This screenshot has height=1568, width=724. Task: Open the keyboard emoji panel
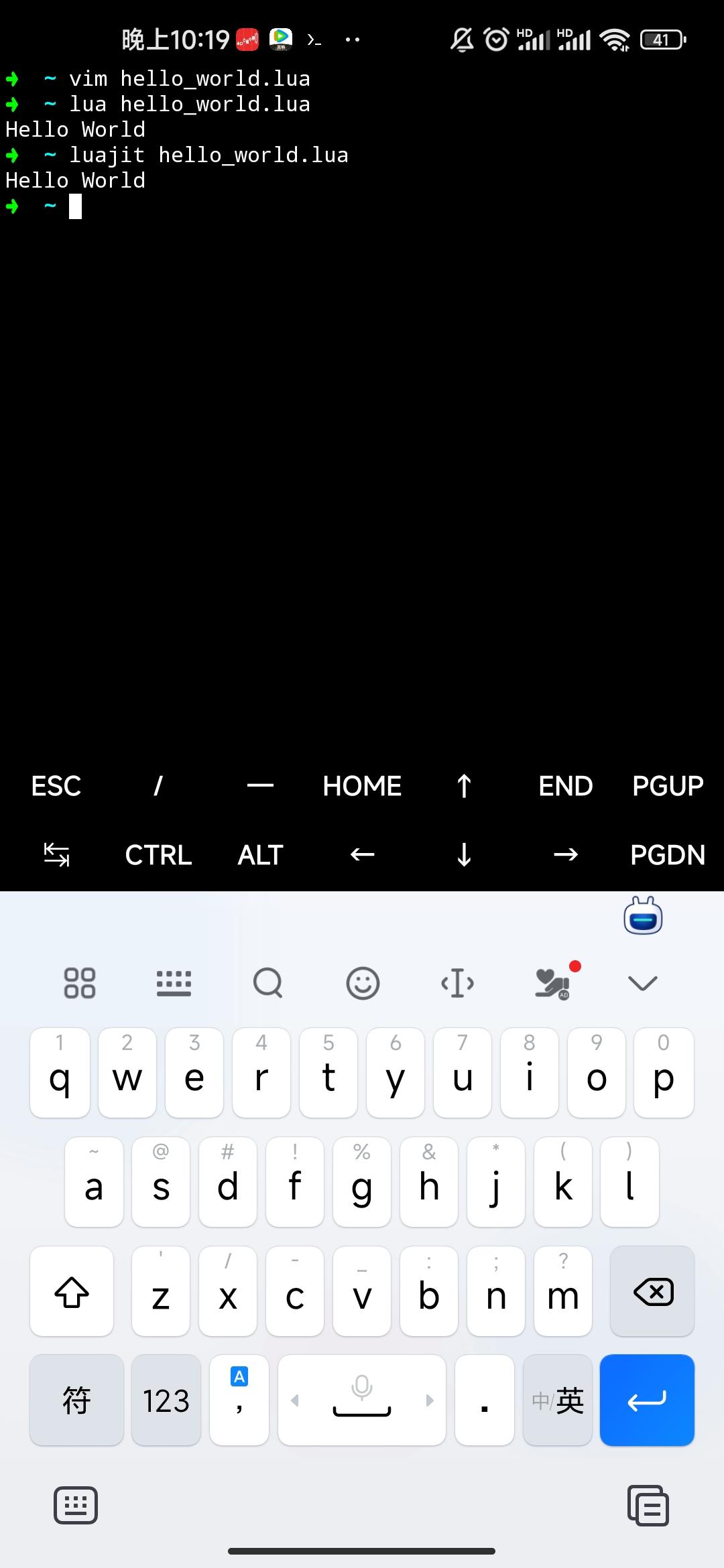coord(363,984)
